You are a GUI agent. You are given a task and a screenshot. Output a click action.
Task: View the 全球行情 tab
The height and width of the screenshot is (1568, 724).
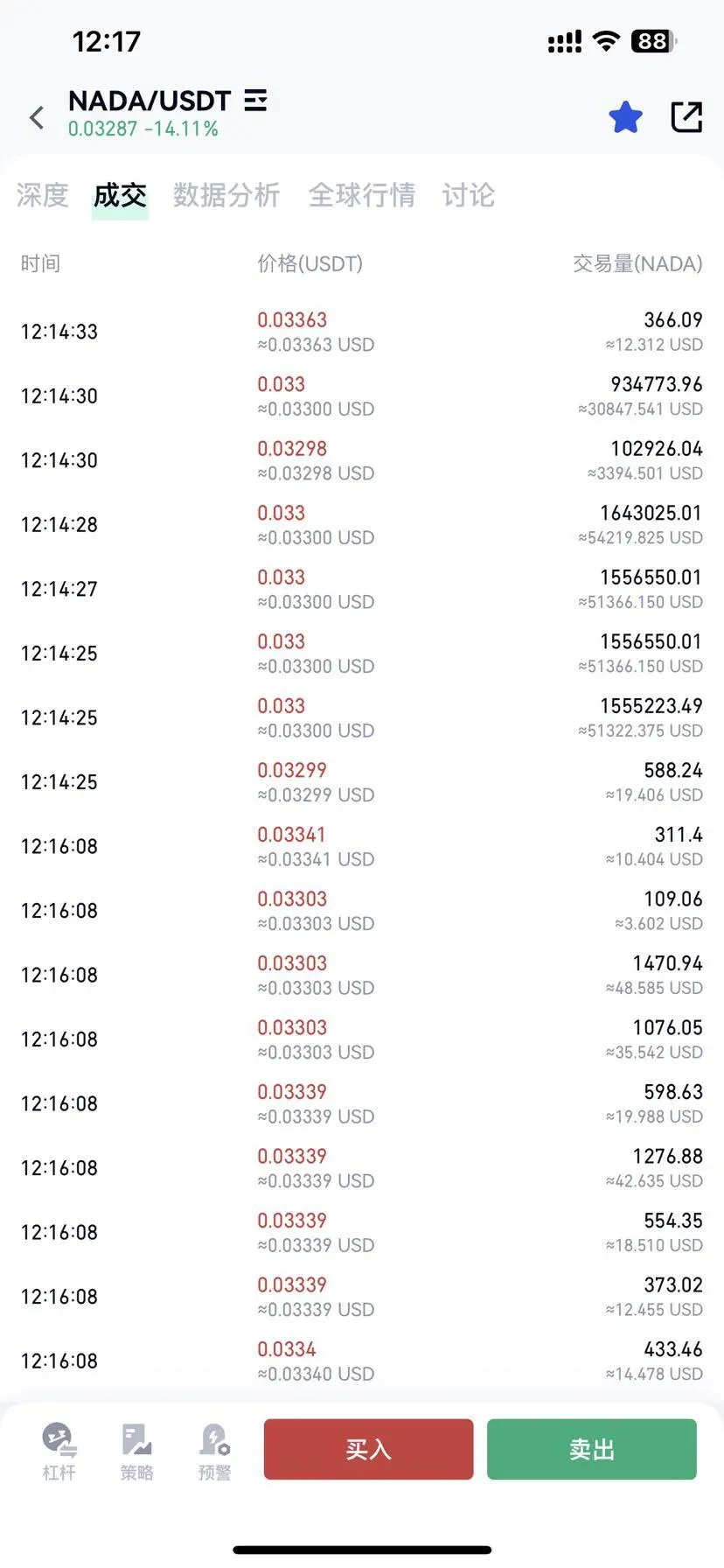361,195
